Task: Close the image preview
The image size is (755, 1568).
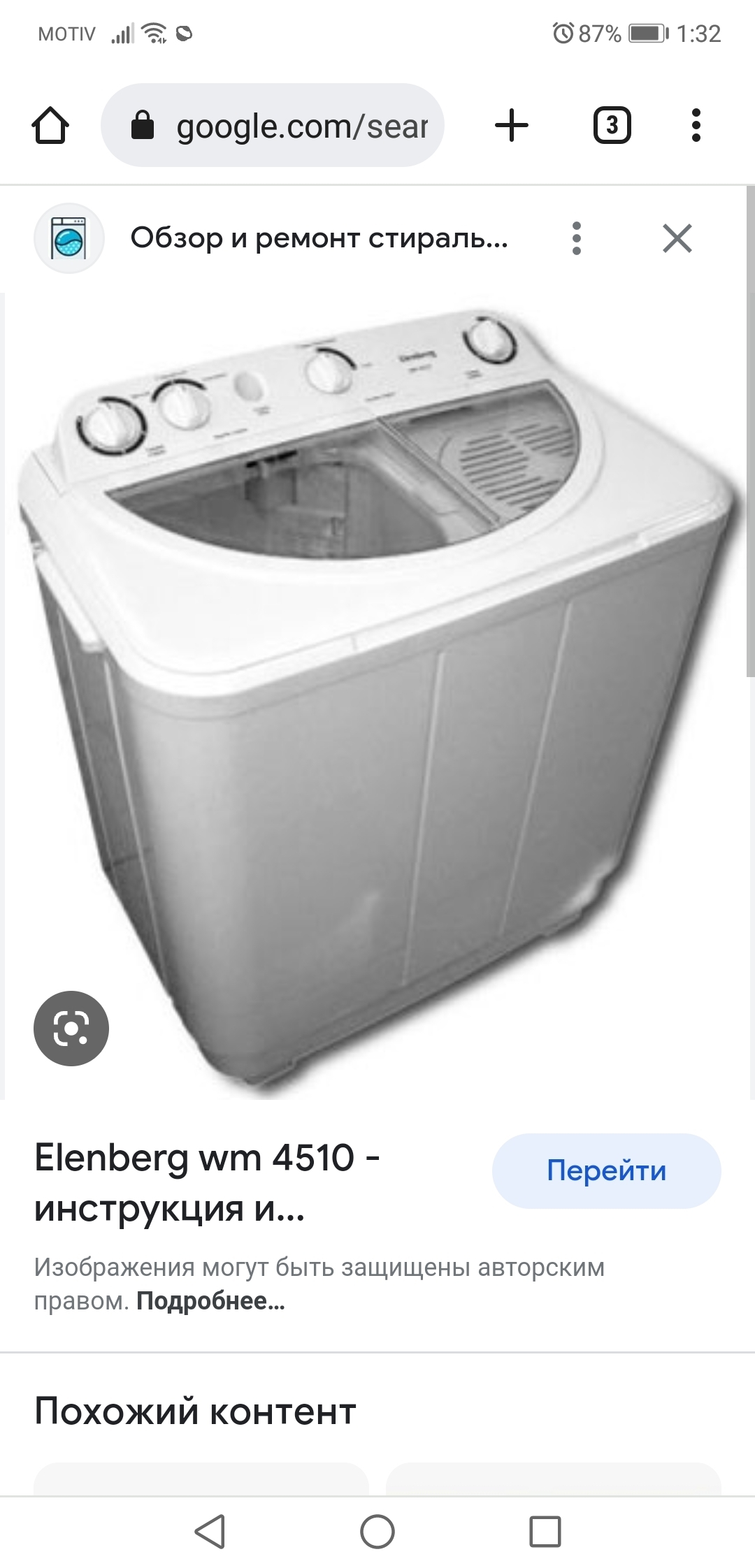Action: 677,238
